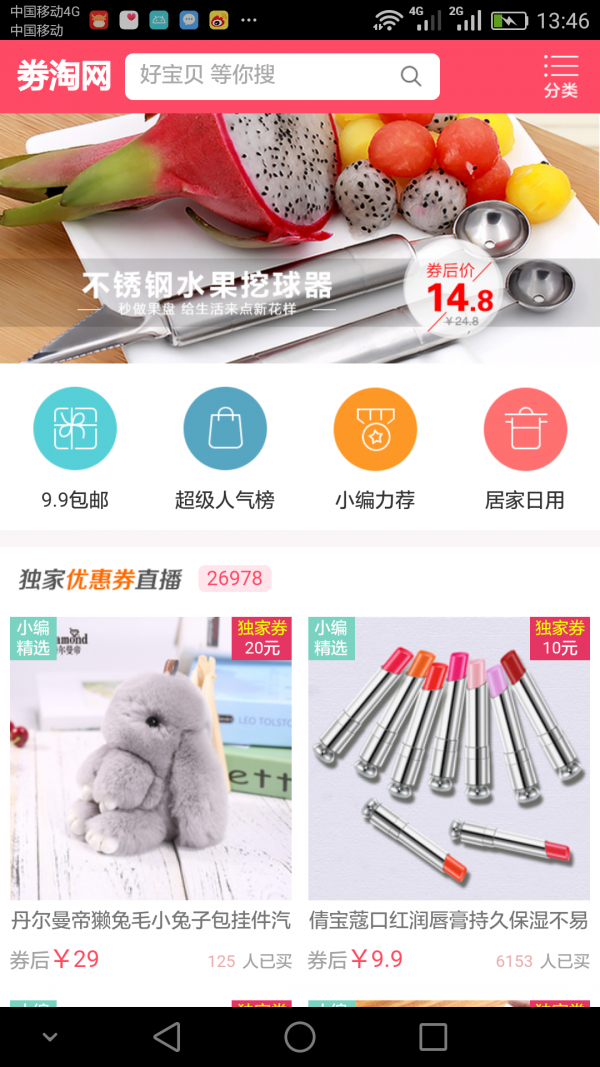Open 超级人气榜 ranking
Image resolution: width=600 pixels, height=1067 pixels.
225,448
